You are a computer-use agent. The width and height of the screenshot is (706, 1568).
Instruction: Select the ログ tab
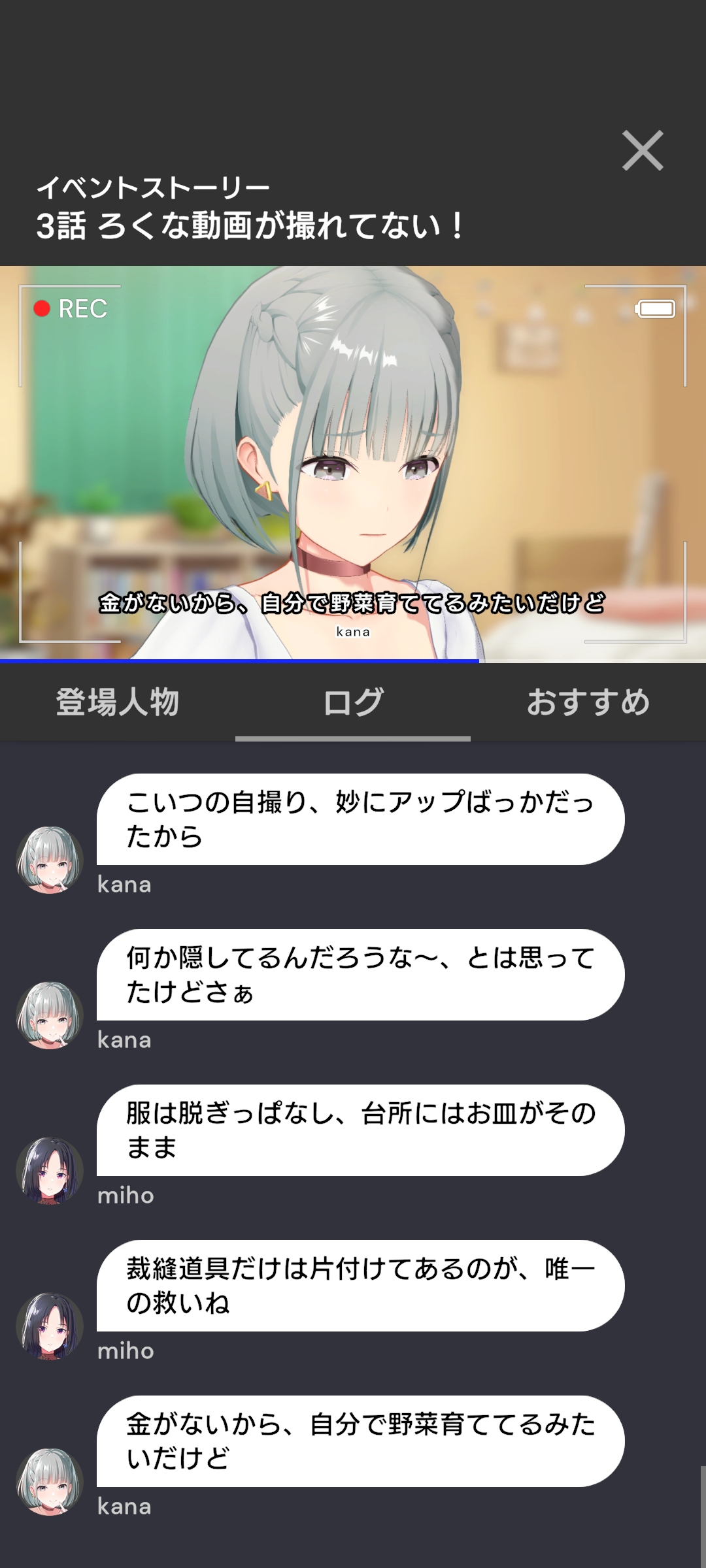[x=353, y=703]
